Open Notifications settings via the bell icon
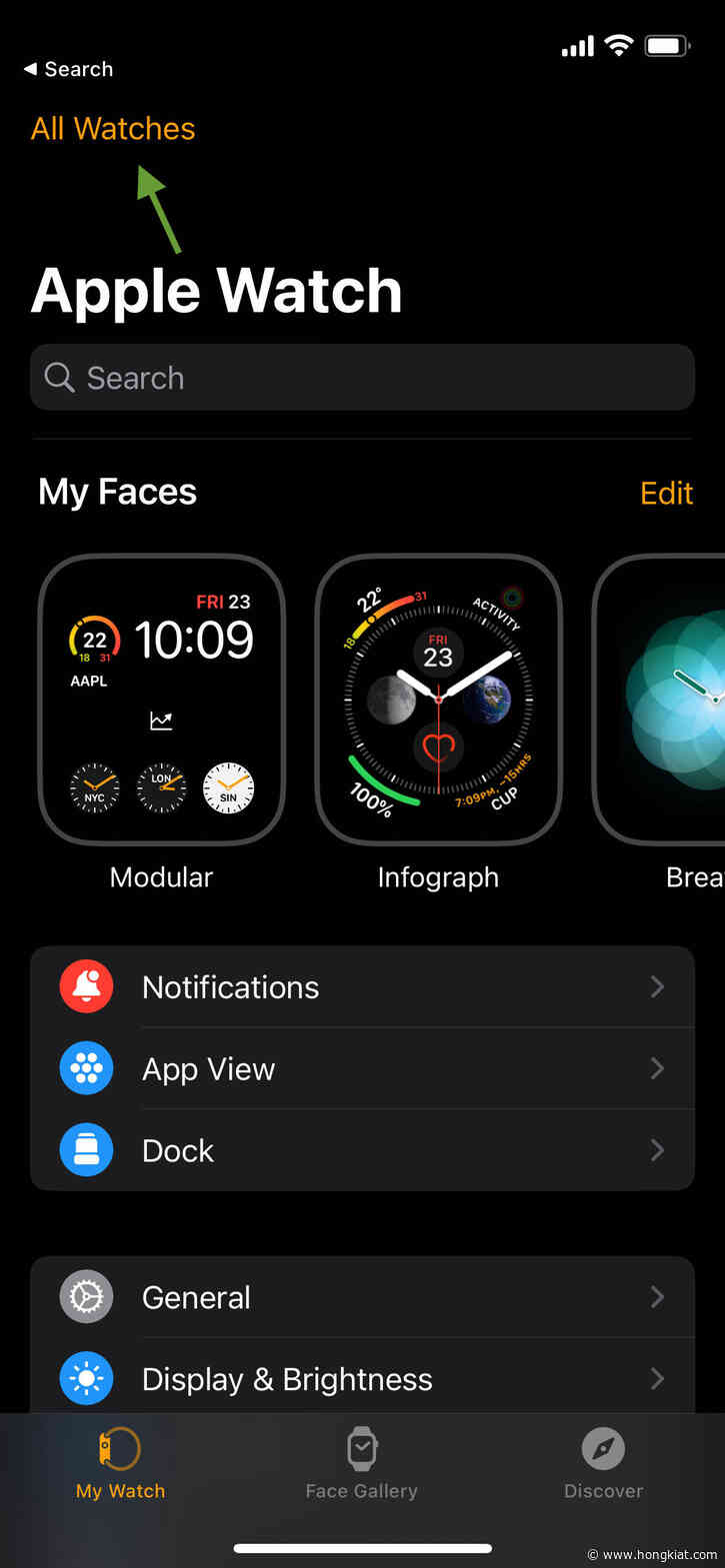Screen dimensions: 725x1568 coord(86,986)
